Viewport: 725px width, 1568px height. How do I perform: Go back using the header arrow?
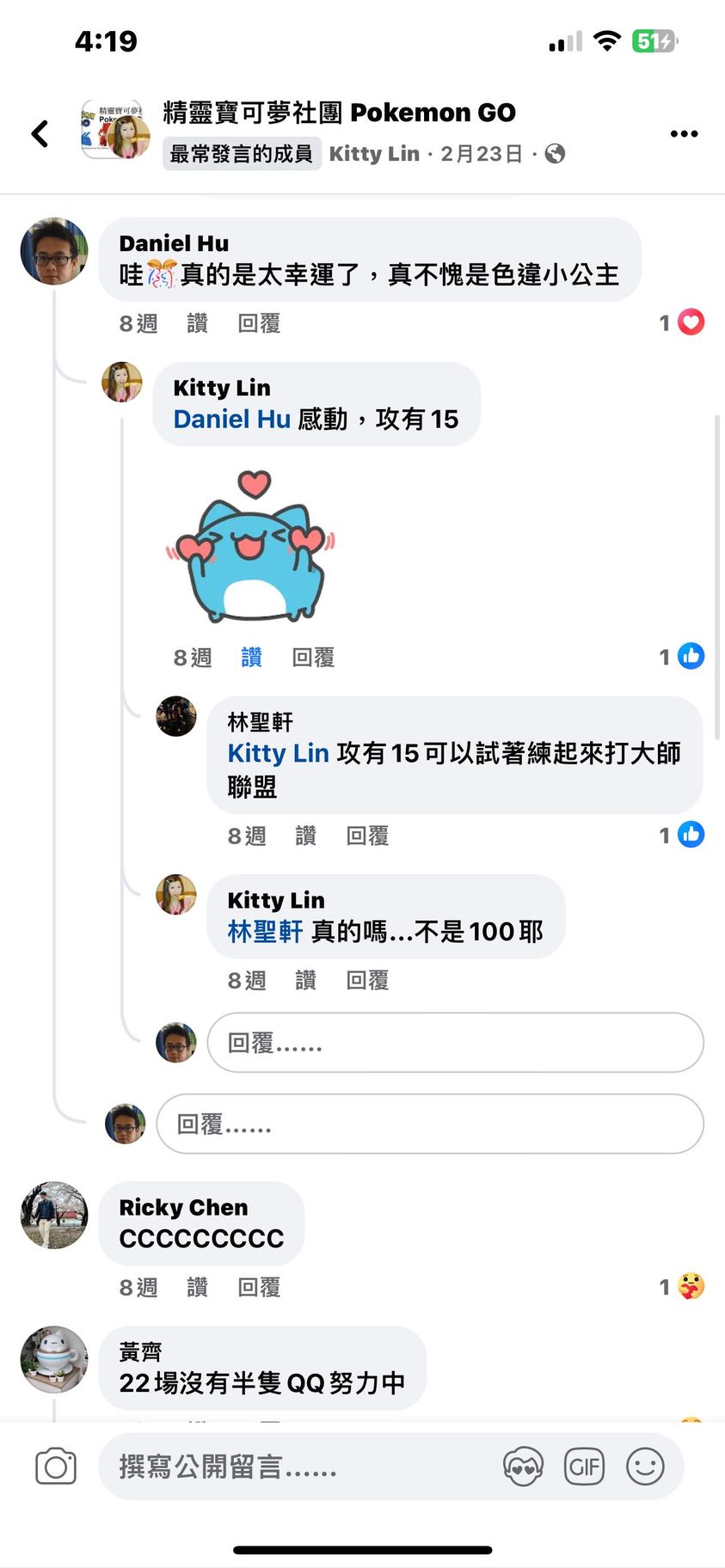(40, 133)
